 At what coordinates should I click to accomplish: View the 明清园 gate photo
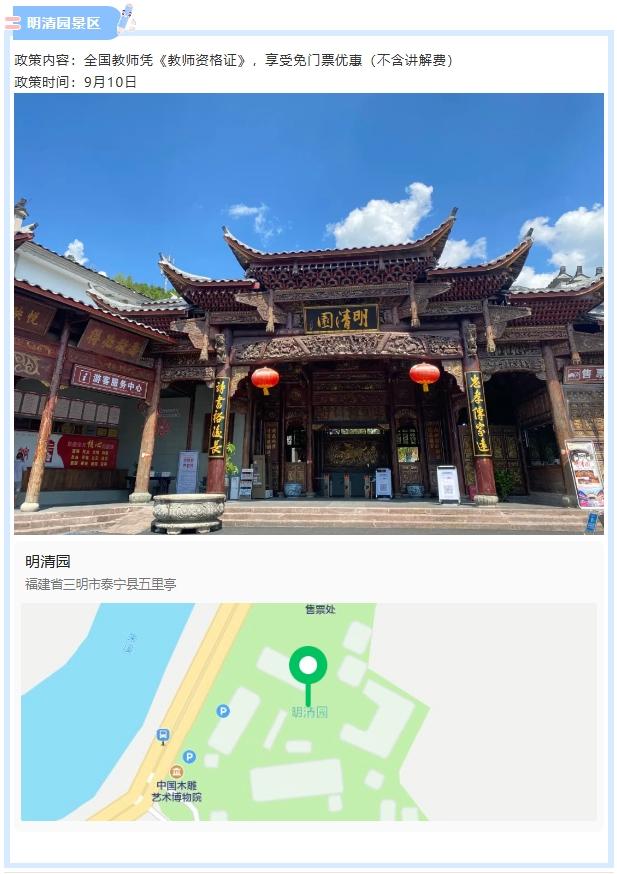(309, 314)
